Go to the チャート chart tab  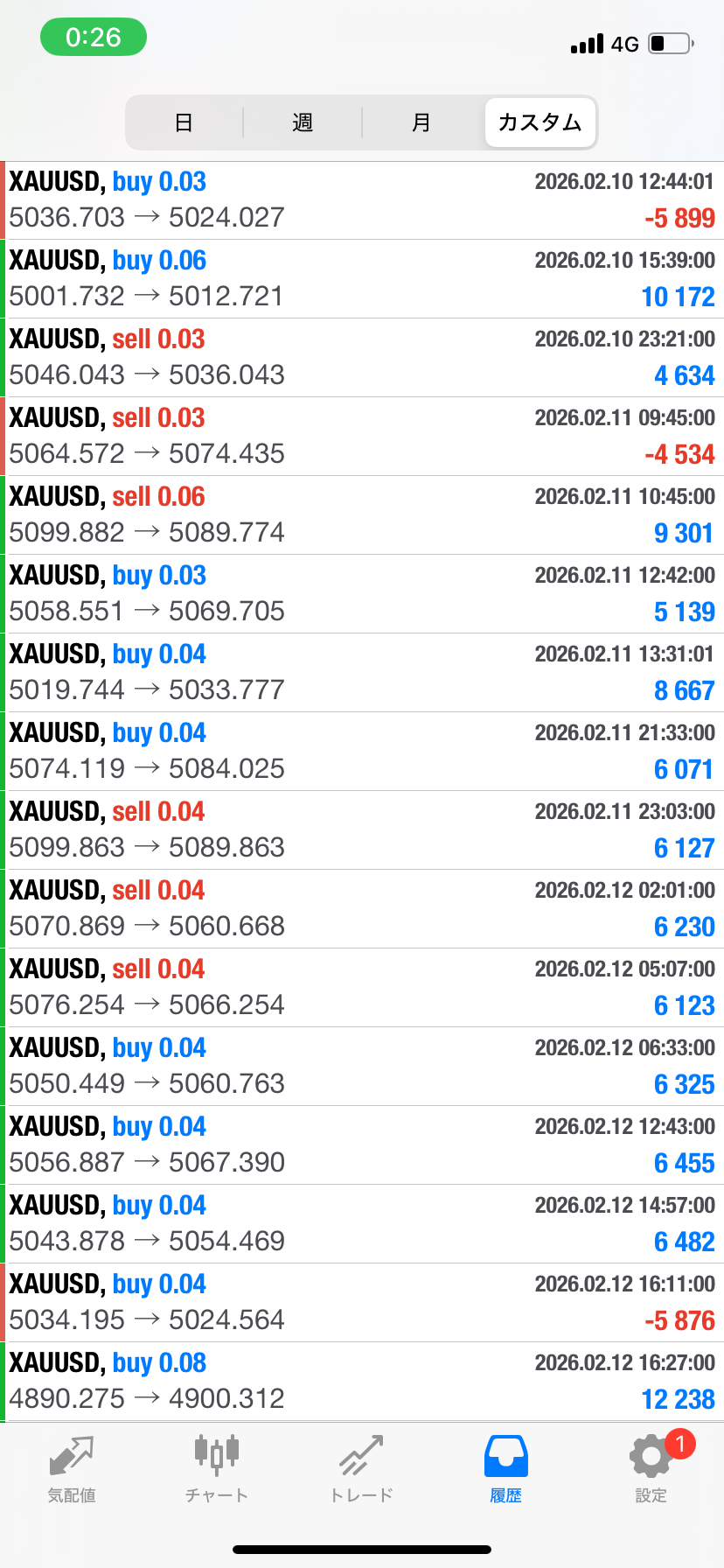pyautogui.click(x=216, y=1470)
